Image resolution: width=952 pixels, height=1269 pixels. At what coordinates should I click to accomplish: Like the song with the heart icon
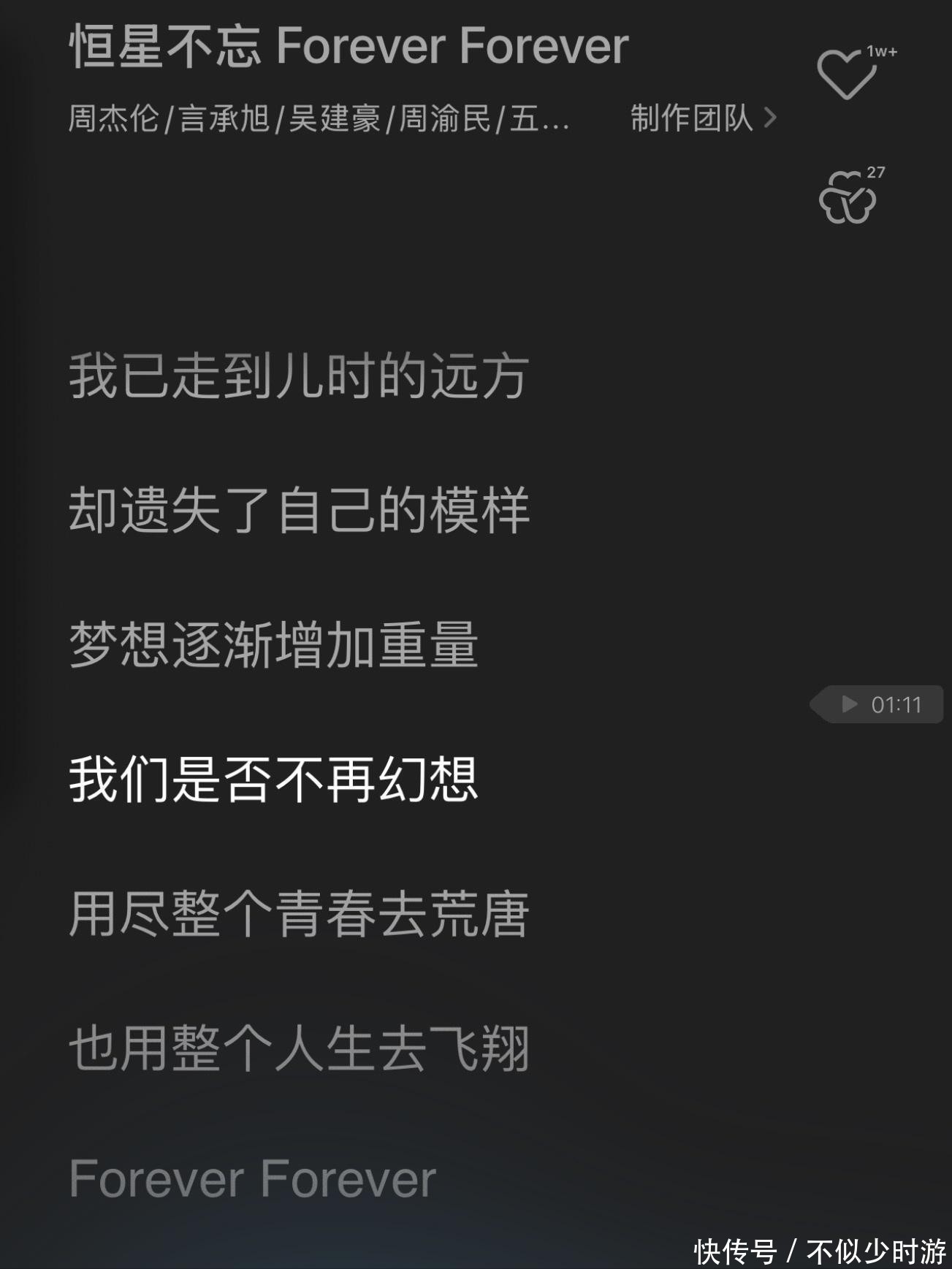pyautogui.click(x=846, y=74)
